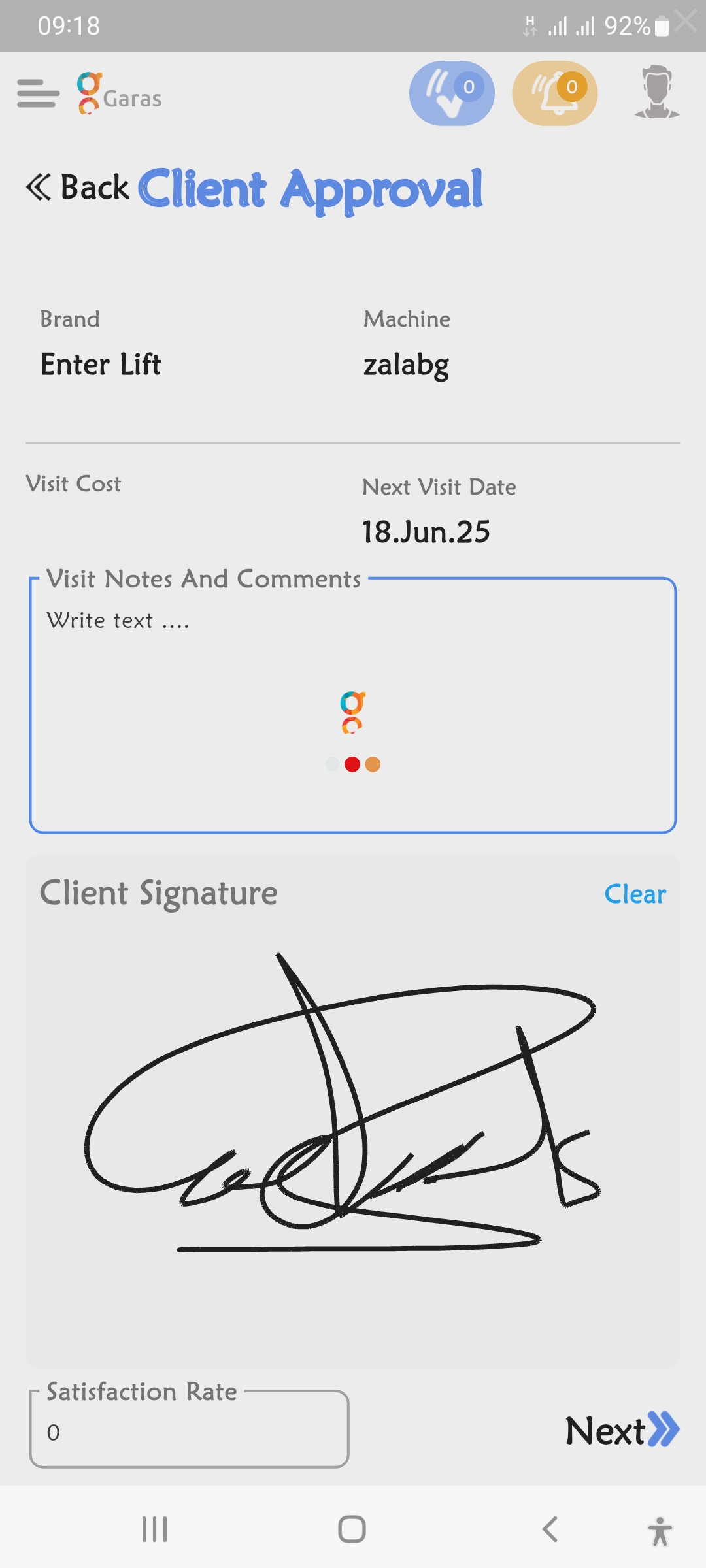Focus the Visit Notes And Comments field
Viewport: 706px width, 1568px height.
point(353,706)
